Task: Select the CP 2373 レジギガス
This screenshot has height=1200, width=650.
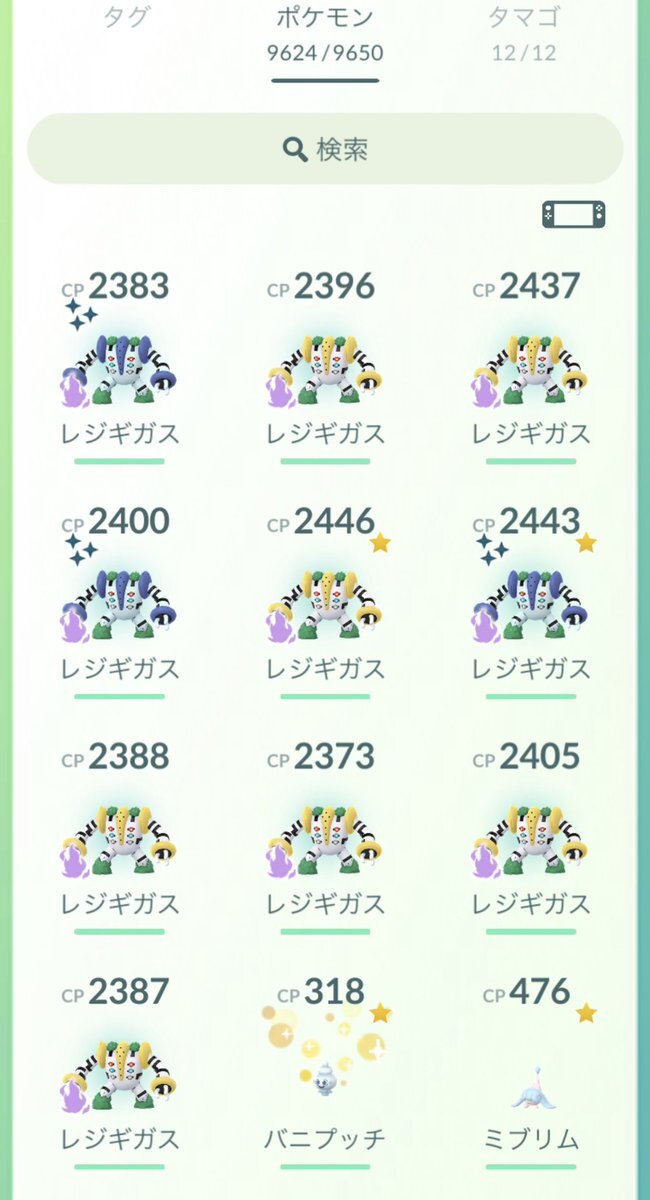Action: [325, 840]
